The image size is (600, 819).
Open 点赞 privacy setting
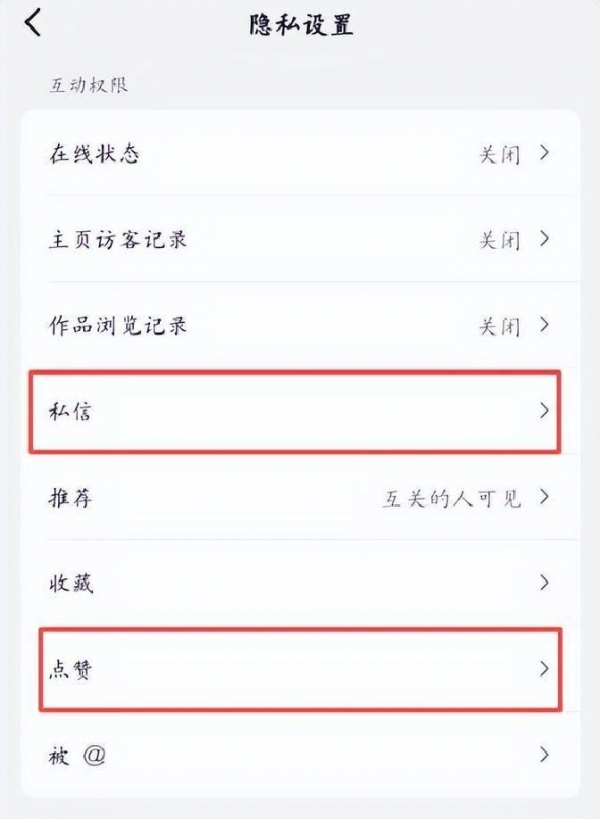(300, 669)
